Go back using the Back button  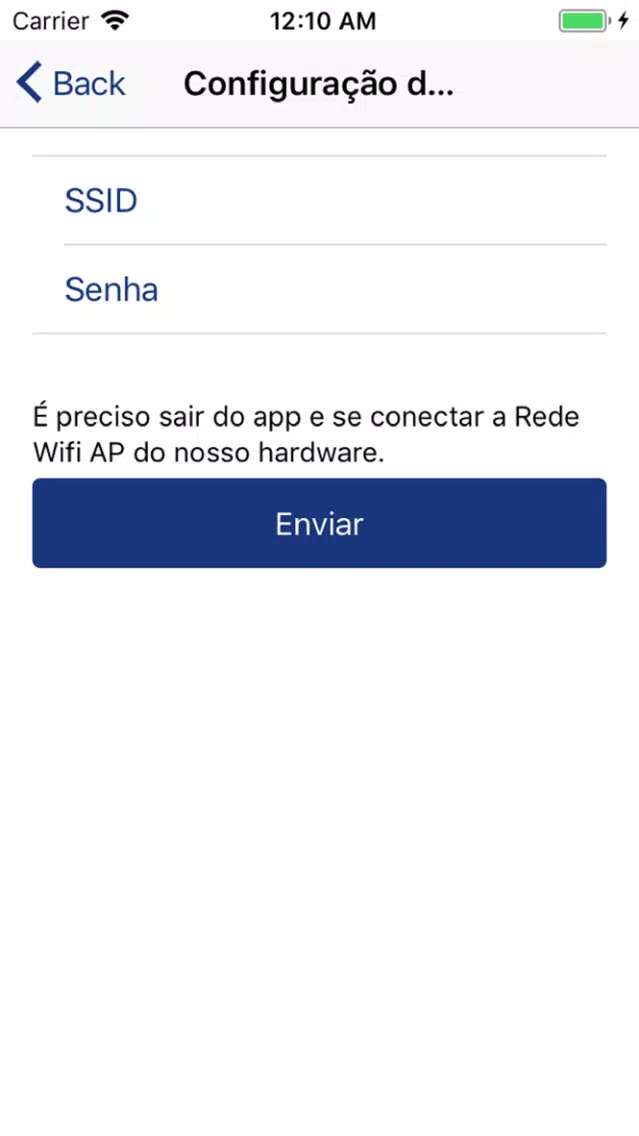70,83
